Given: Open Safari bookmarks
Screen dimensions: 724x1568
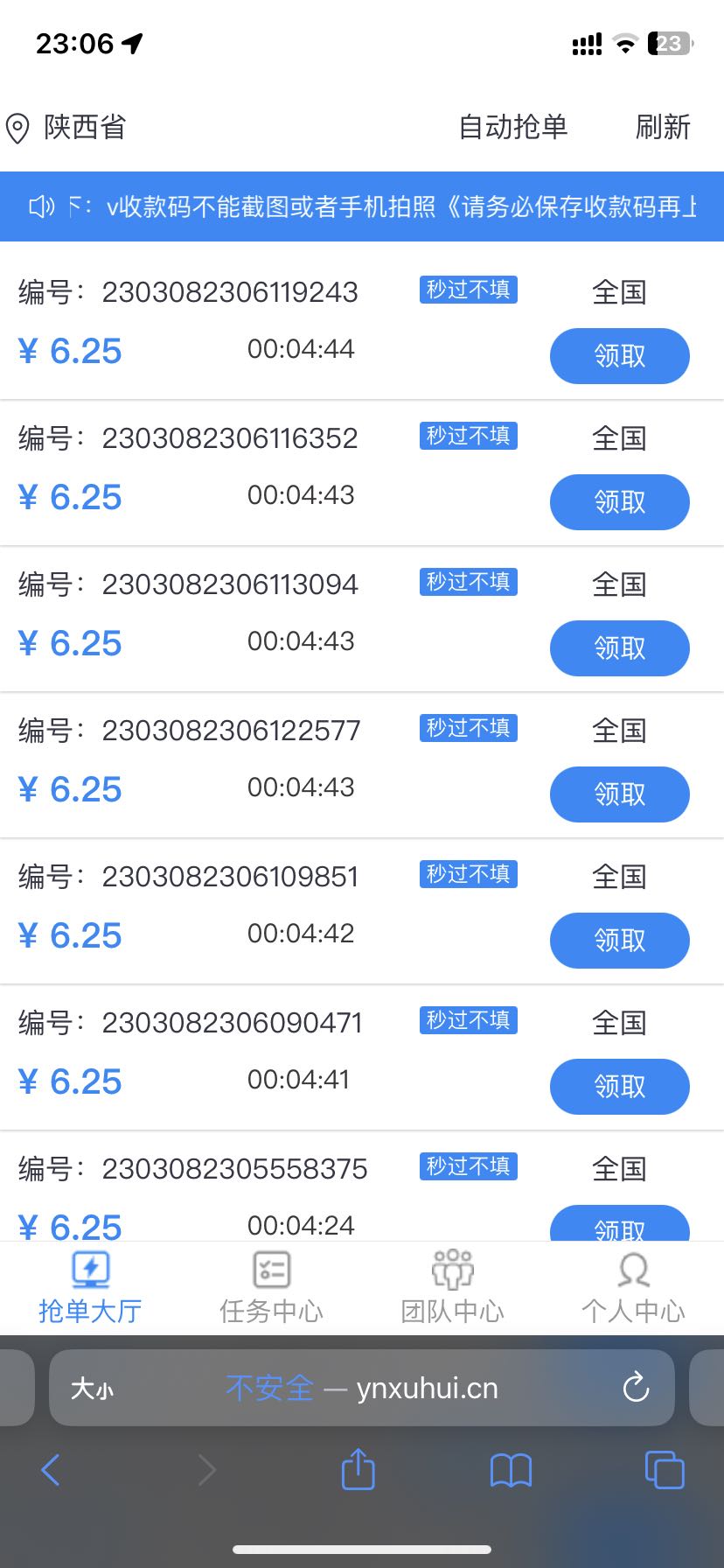Looking at the screenshot, I should pos(512,1470).
